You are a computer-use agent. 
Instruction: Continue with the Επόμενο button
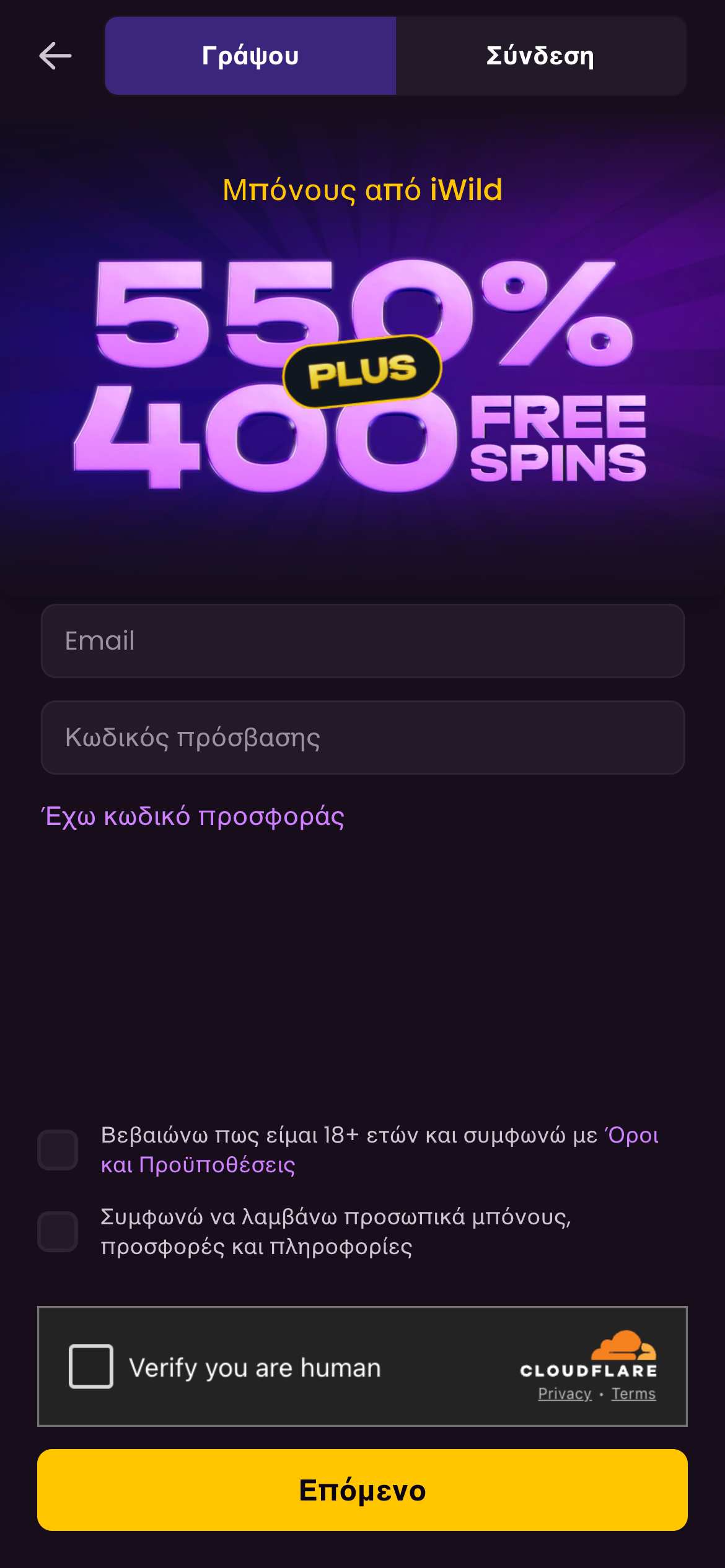362,1490
